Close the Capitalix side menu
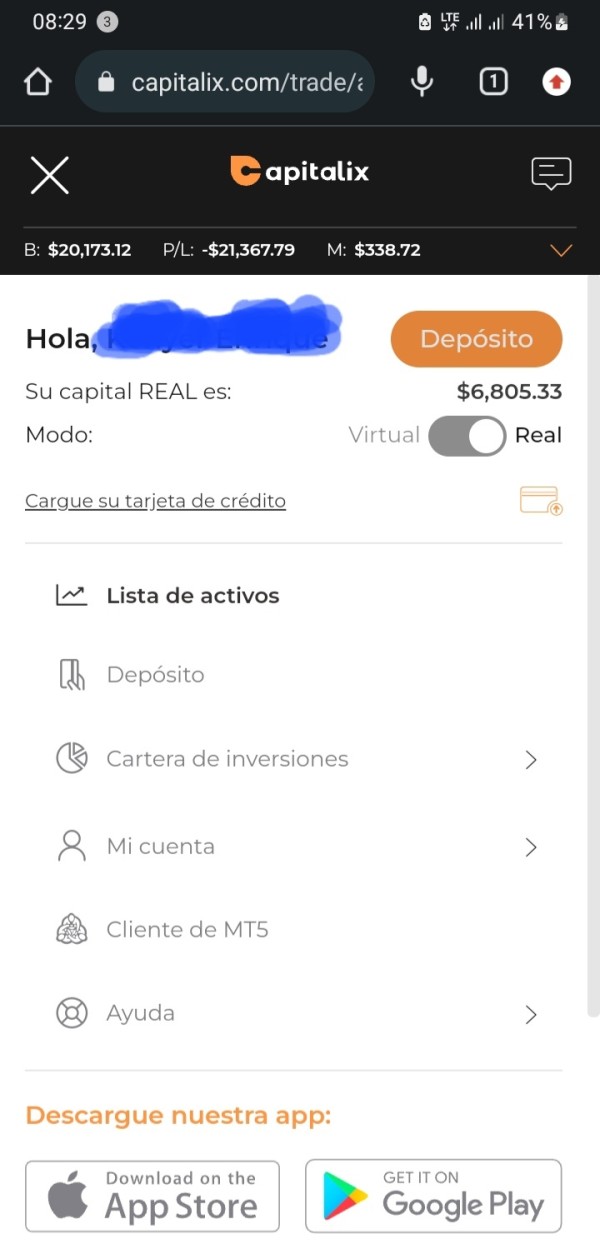Image resolution: width=600 pixels, height=1254 pixels. (x=49, y=175)
